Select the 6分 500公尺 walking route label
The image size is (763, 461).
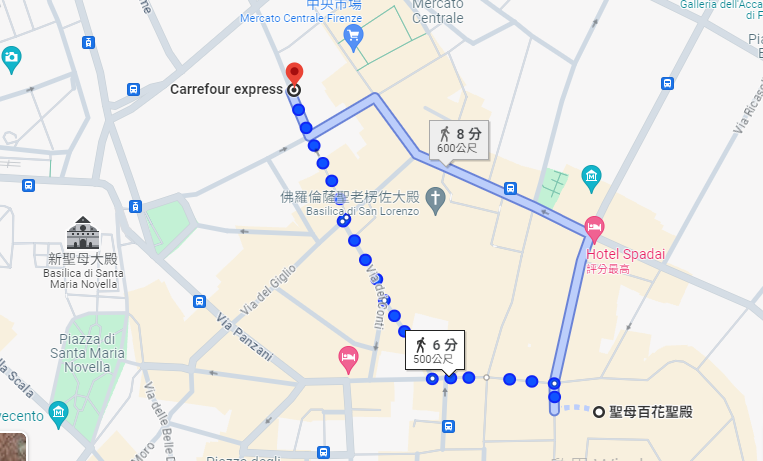435,351
